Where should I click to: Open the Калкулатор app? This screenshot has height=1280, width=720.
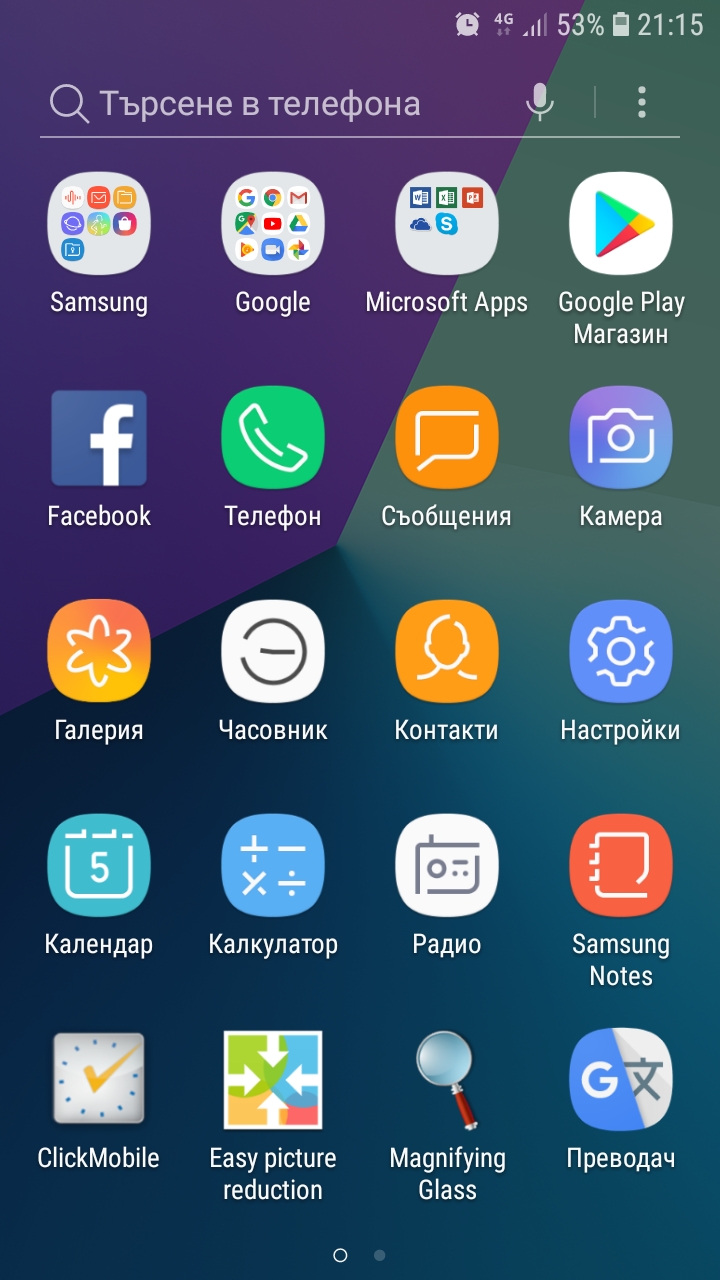[273, 866]
